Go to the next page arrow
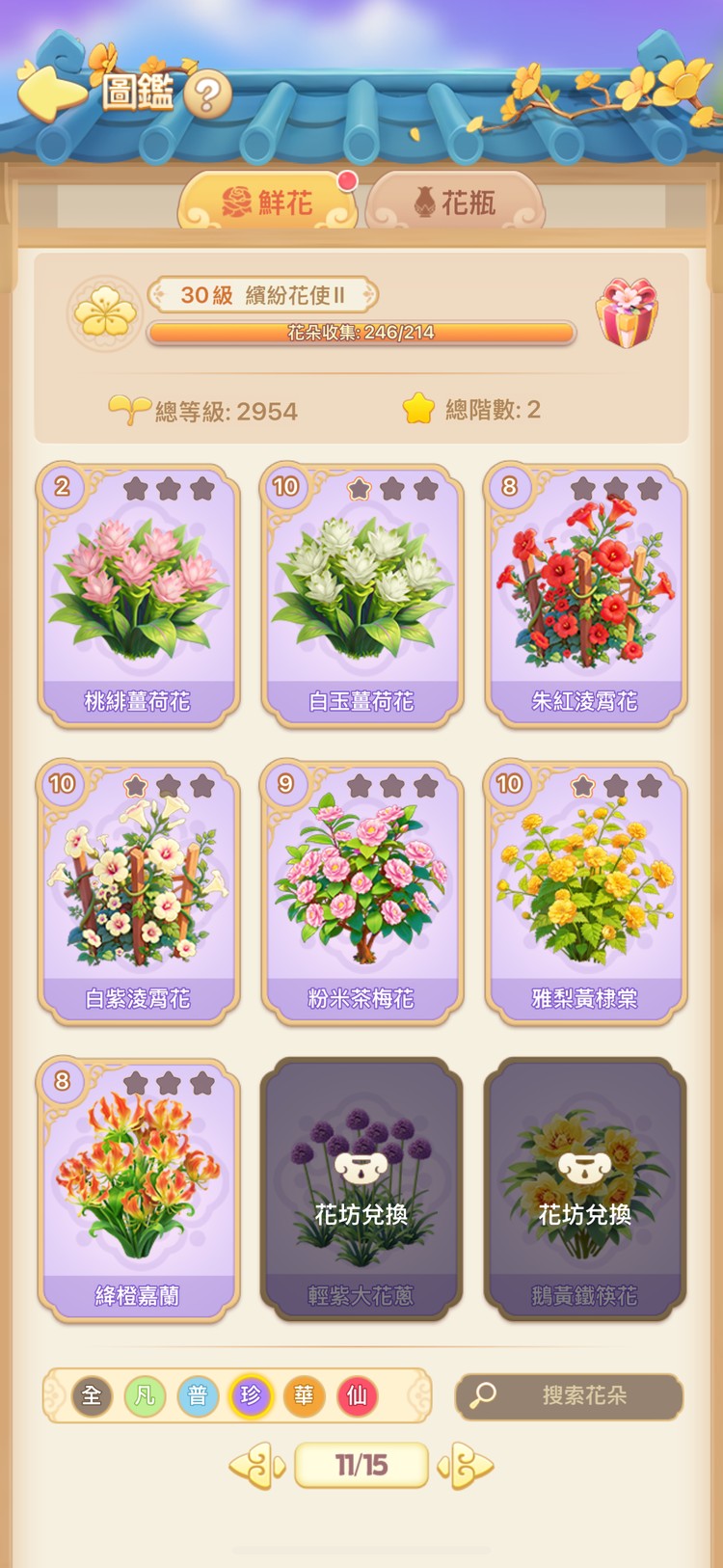The width and height of the screenshot is (723, 1568). pos(466,1467)
